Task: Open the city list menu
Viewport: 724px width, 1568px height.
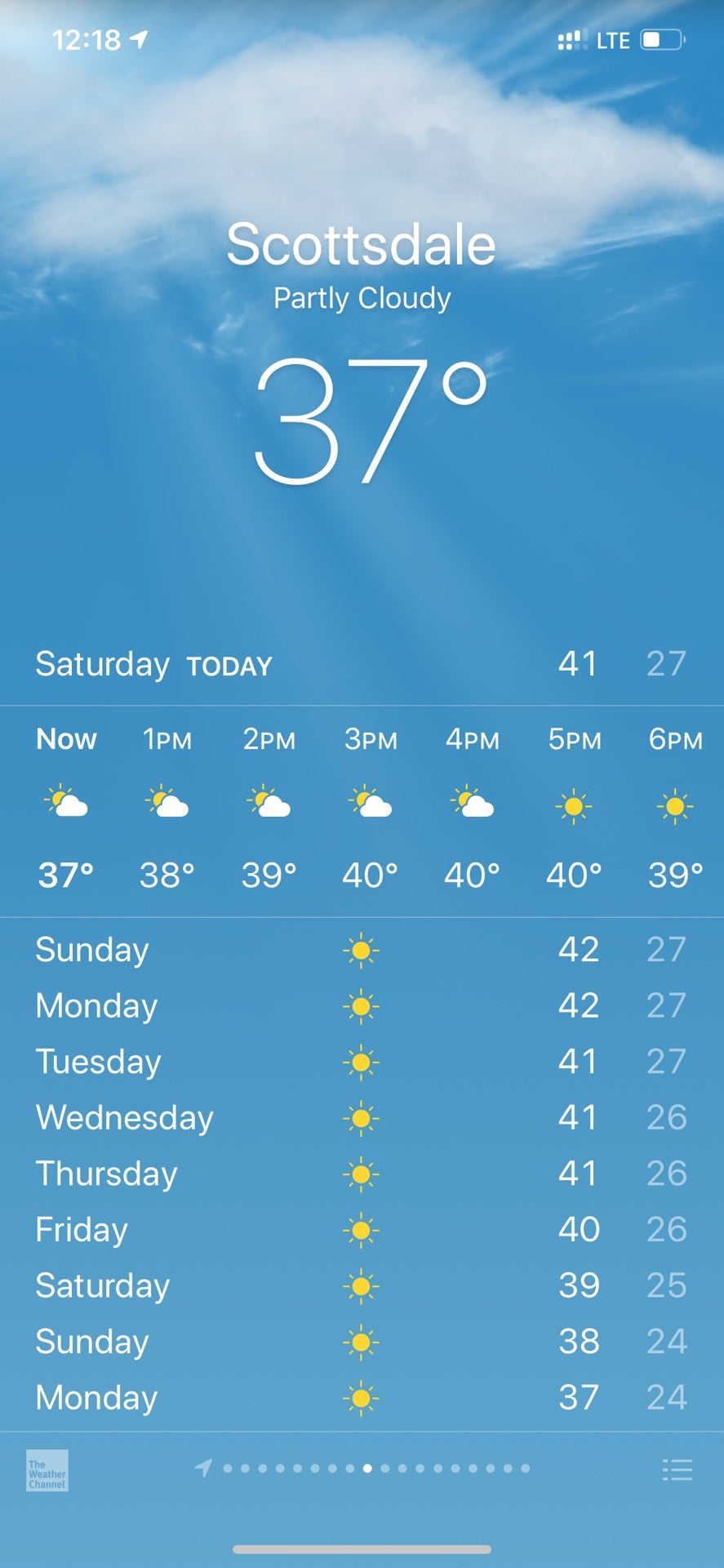Action: click(677, 1470)
